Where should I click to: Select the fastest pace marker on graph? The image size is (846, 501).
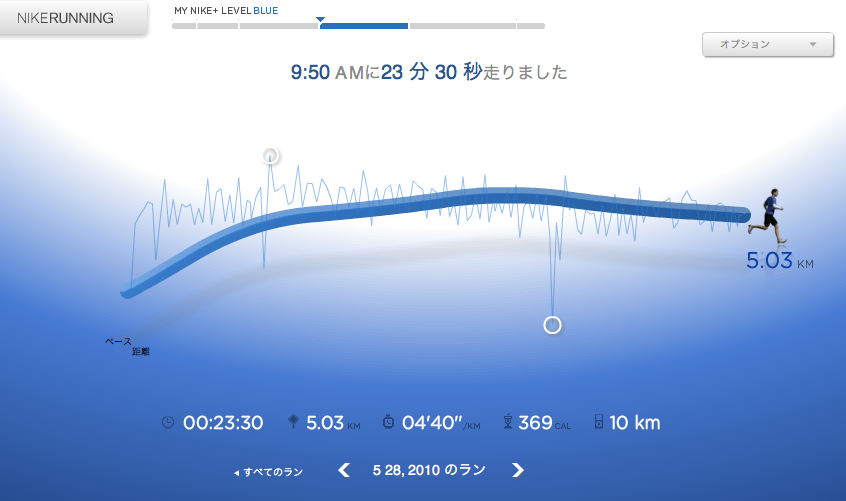270,155
